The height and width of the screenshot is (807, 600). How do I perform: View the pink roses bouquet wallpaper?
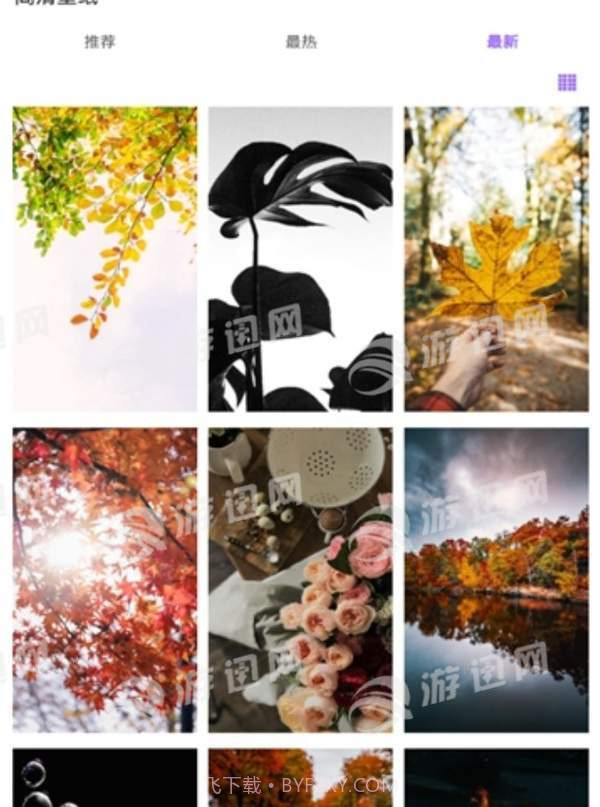pos(300,580)
